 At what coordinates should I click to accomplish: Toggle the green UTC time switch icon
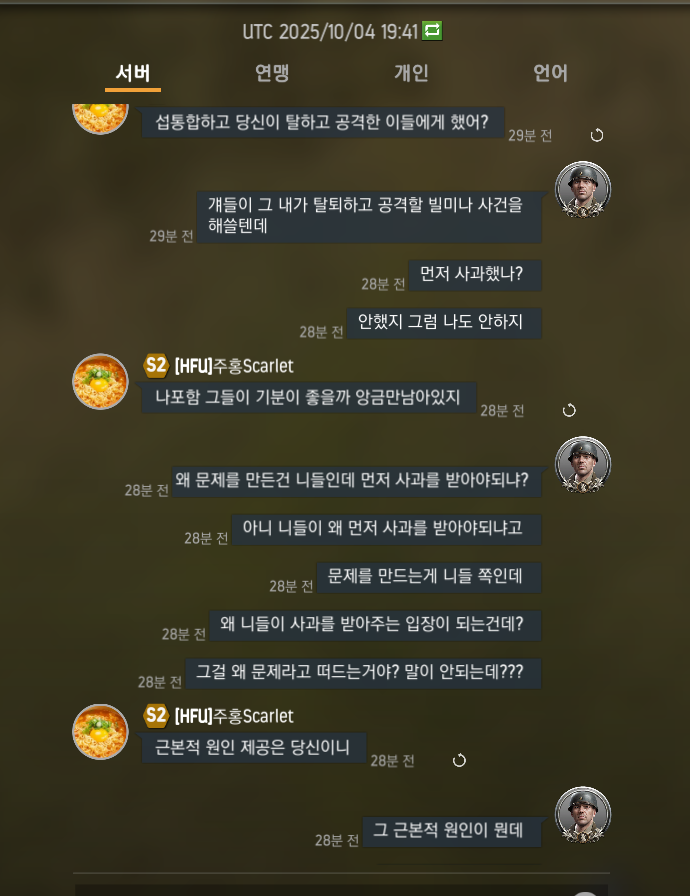pyautogui.click(x=432, y=31)
